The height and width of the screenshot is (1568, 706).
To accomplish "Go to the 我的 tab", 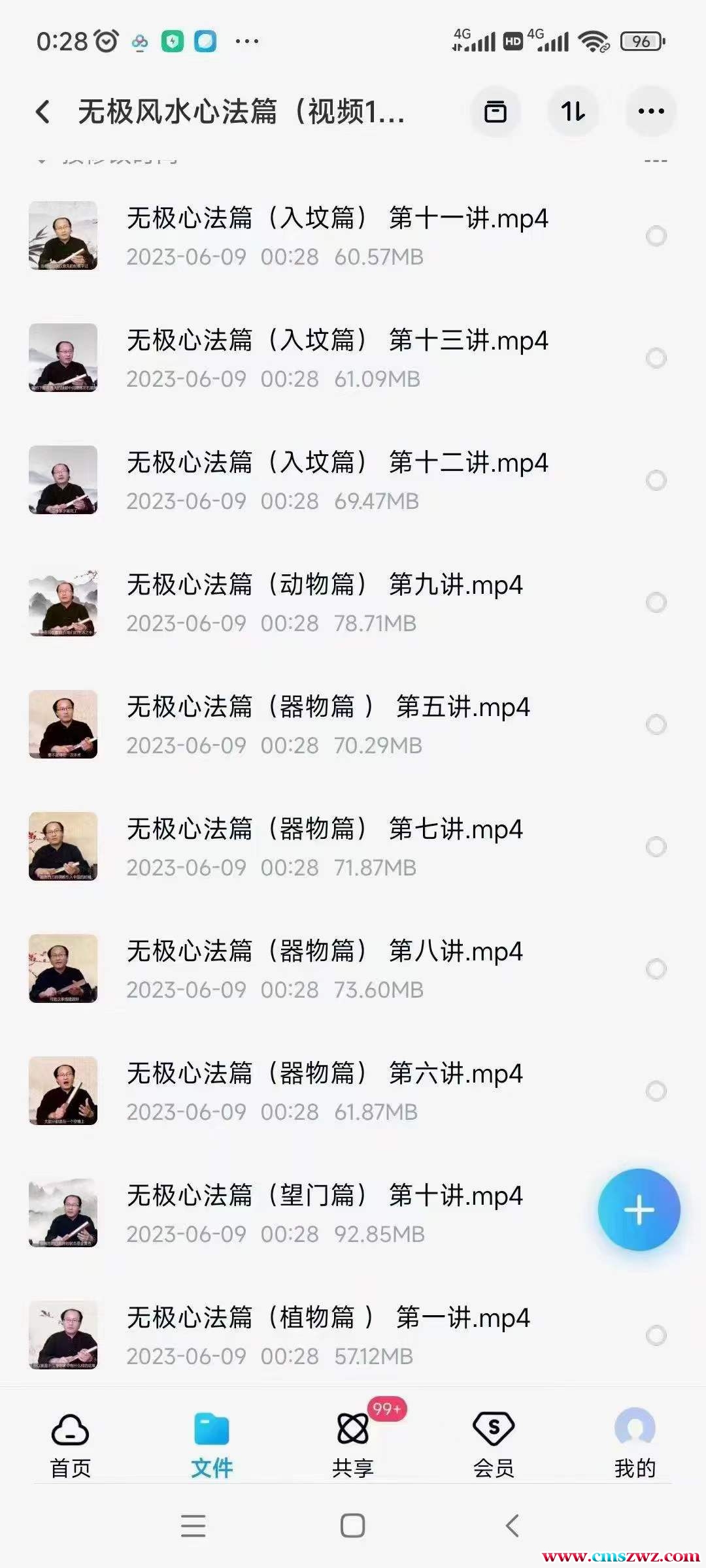I will pyautogui.click(x=635, y=1445).
